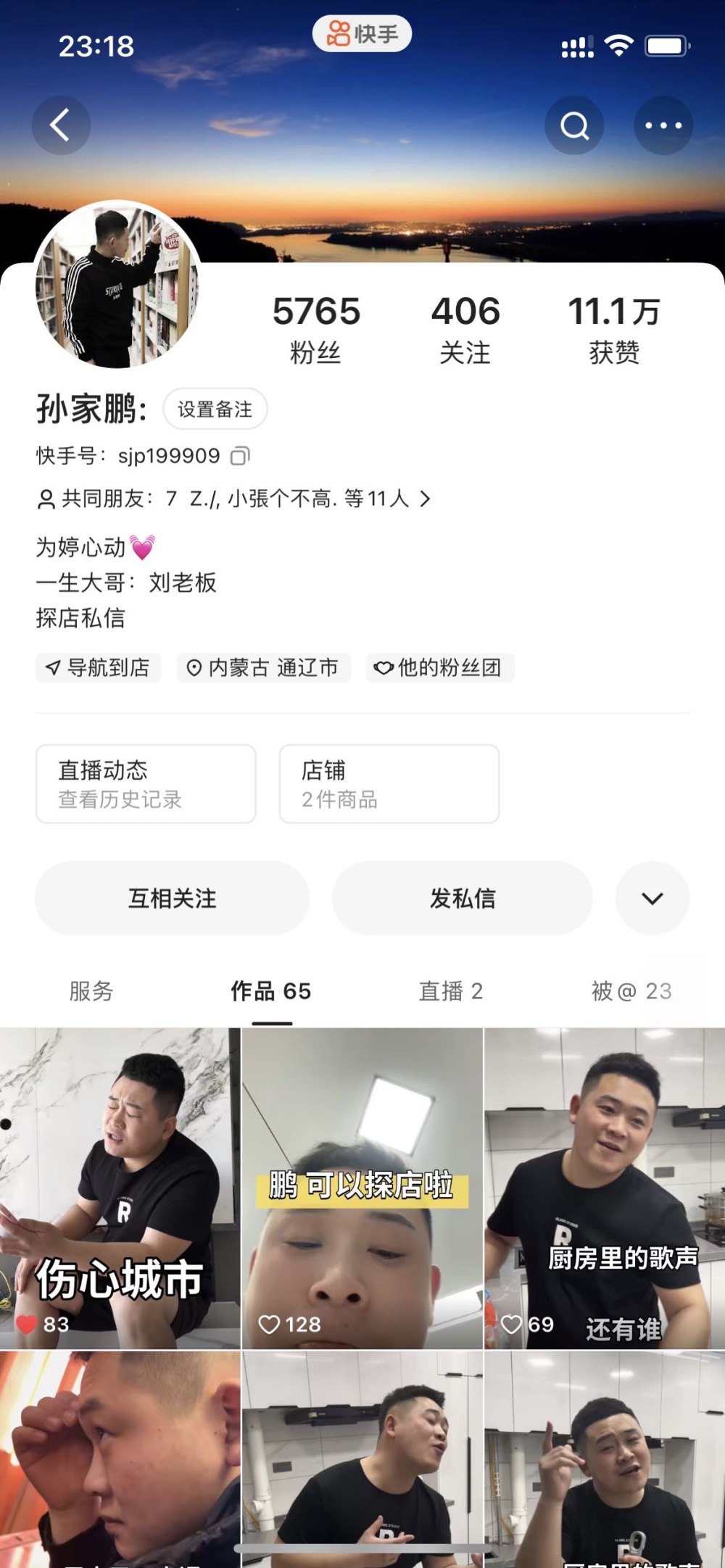Viewport: 725px width, 1568px height.
Task: Play the 鹏可以探店啦 video
Action: point(362,1188)
